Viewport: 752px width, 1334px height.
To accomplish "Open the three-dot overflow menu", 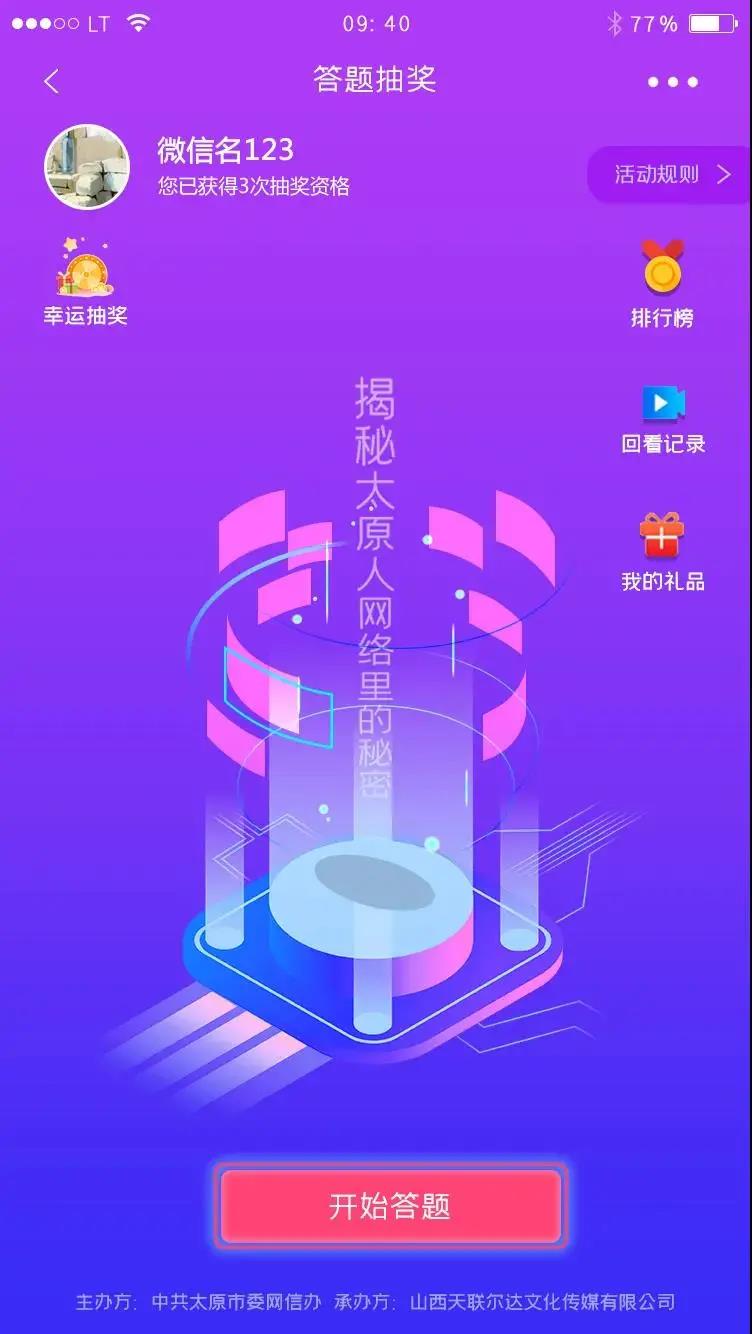I will pos(672,82).
